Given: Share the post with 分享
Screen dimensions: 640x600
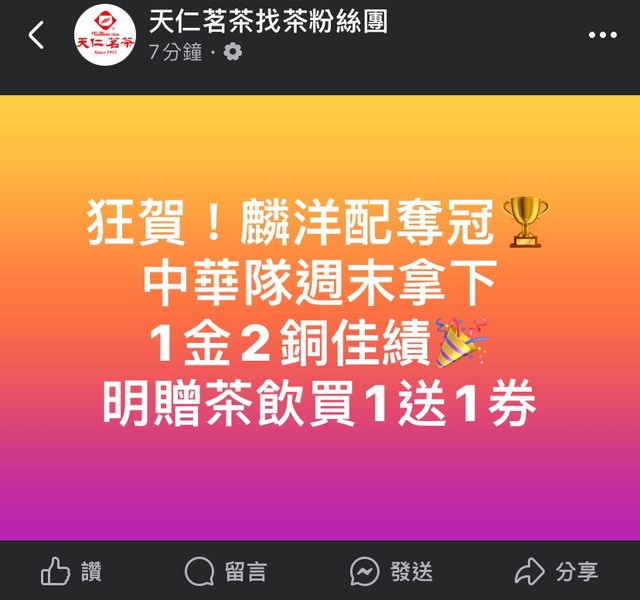Looking at the screenshot, I should (556, 572).
